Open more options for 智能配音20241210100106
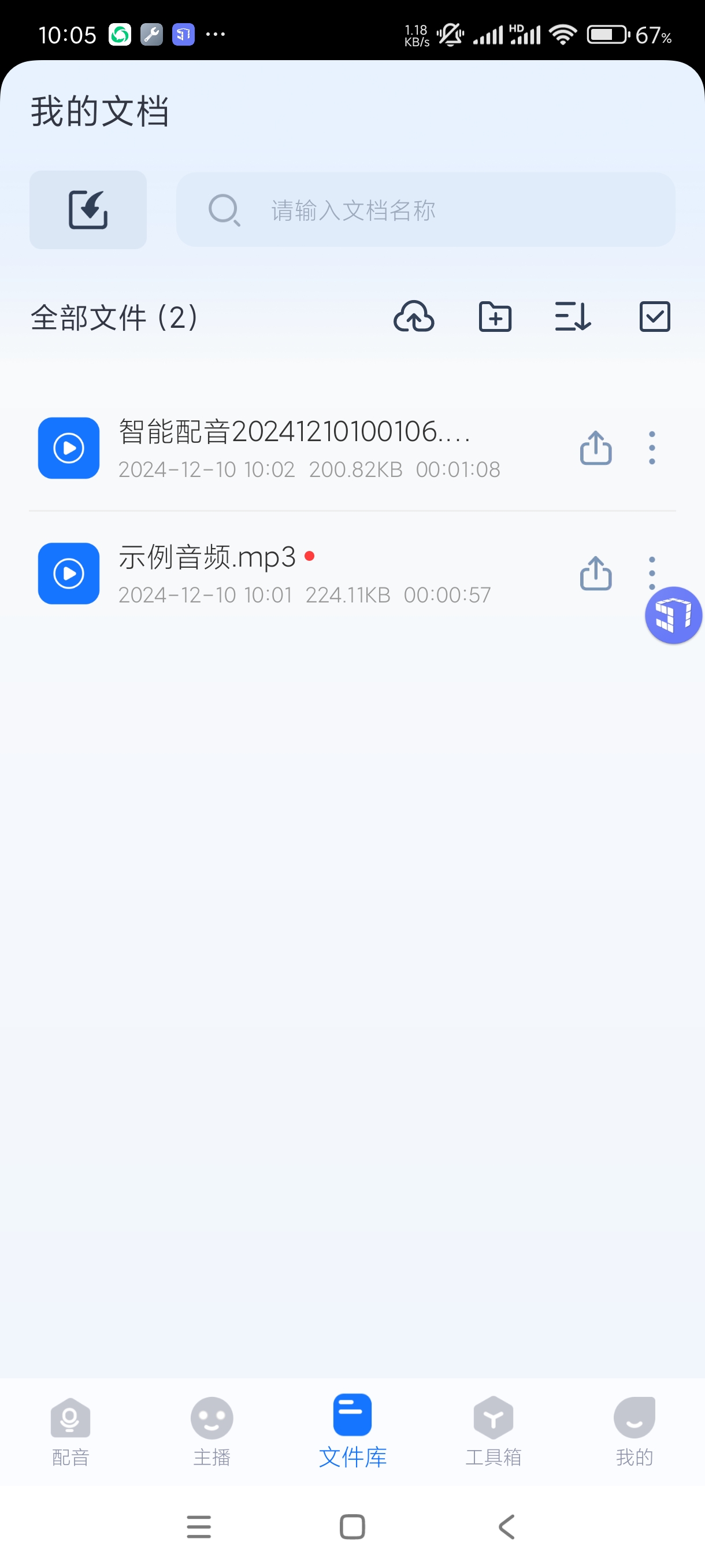Viewport: 705px width, 1568px height. [651, 448]
